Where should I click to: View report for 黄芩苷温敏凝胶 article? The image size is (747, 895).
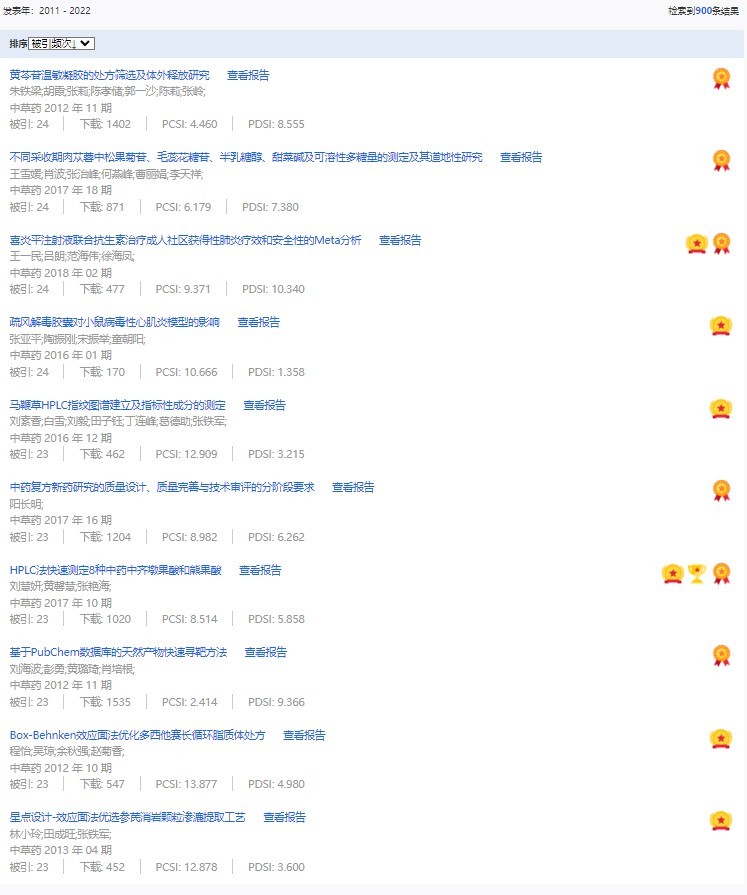(x=248, y=75)
